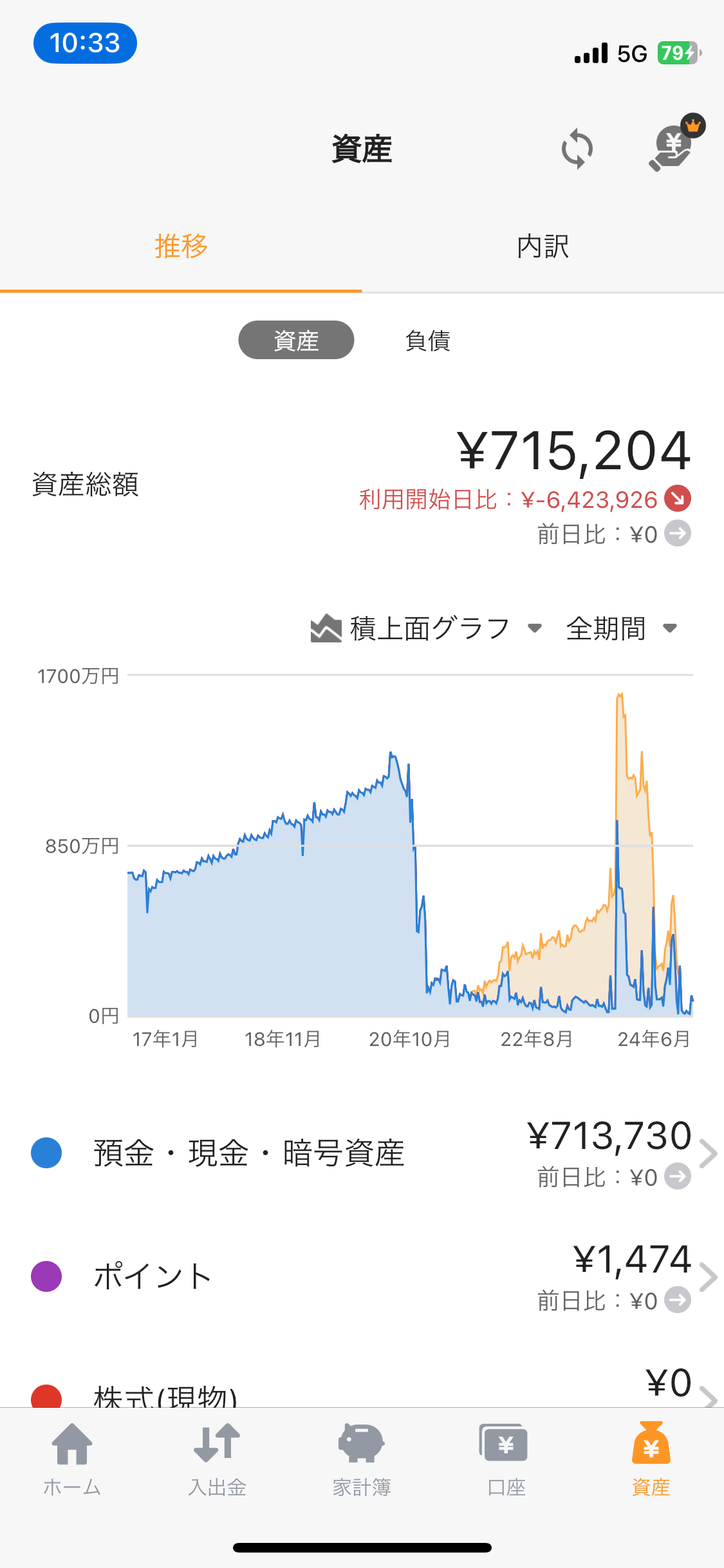Open the 積上面グラフ chart type dropdown
Screen dimensions: 724x1568
pos(426,628)
